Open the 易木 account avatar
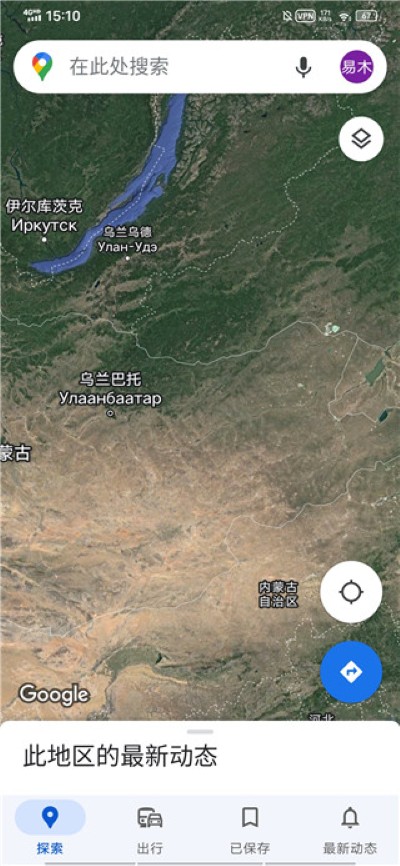 356,67
